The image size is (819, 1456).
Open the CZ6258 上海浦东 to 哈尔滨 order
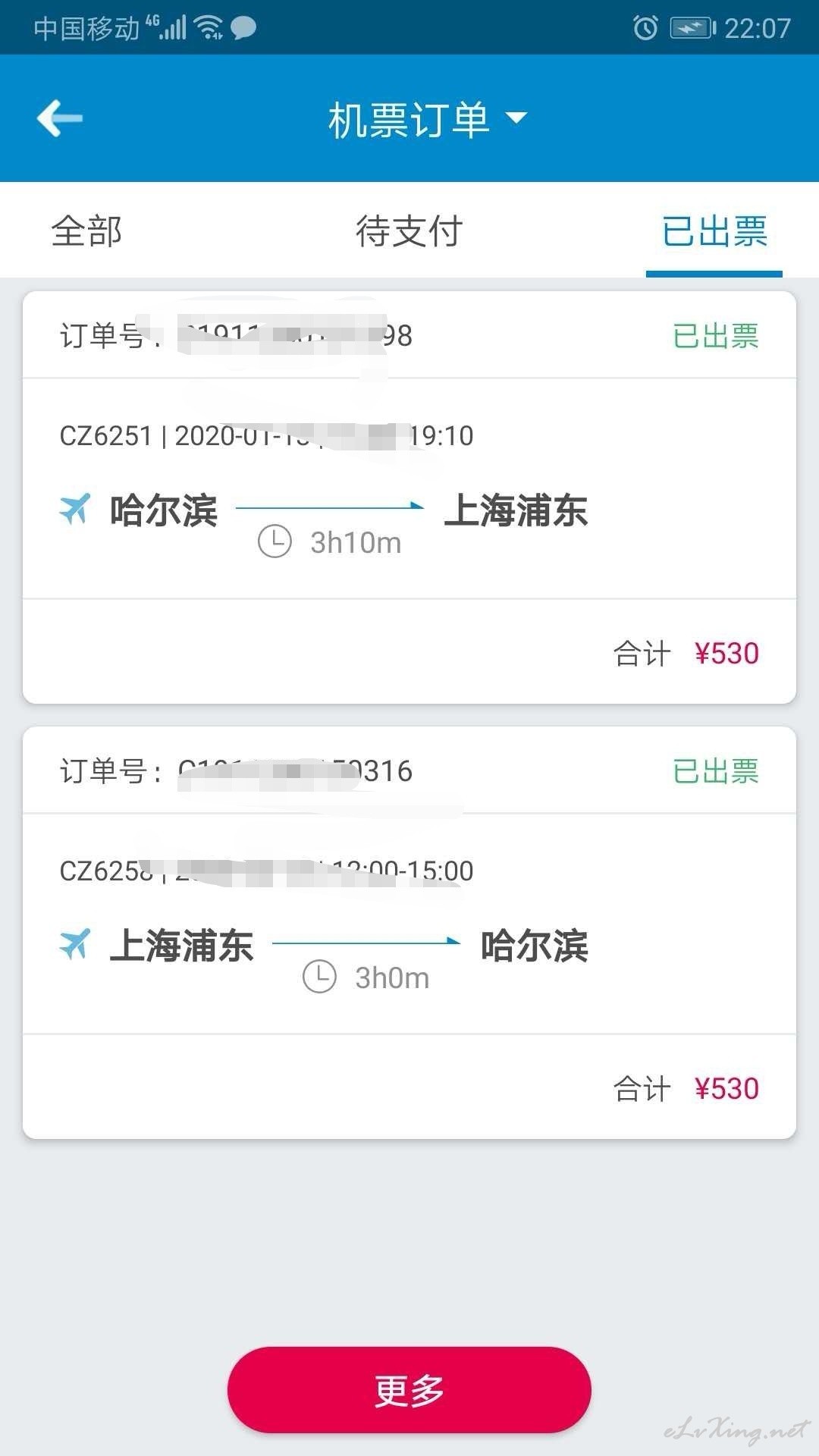[409, 933]
